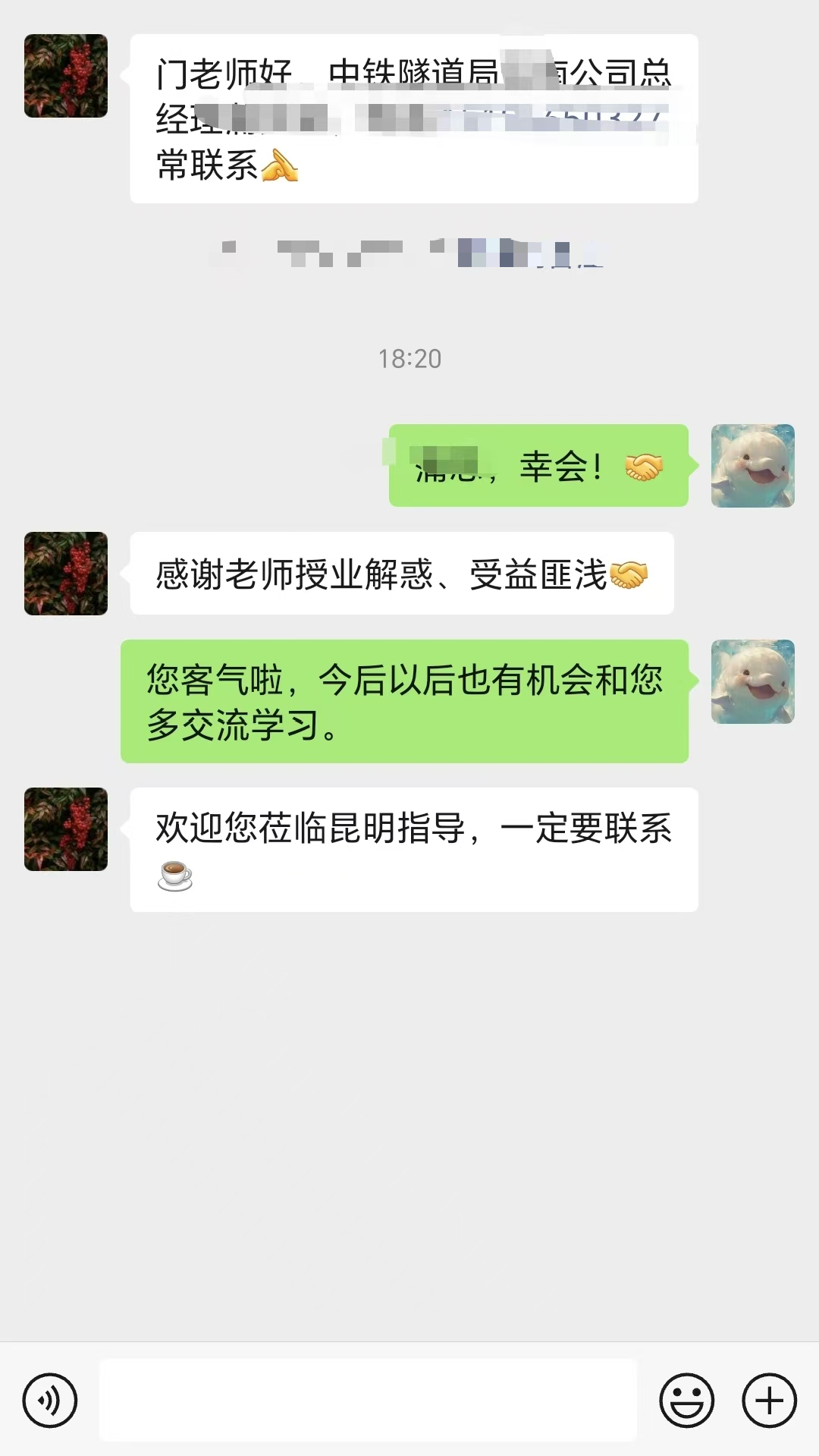Open the emoji sticker panel

(x=686, y=1400)
